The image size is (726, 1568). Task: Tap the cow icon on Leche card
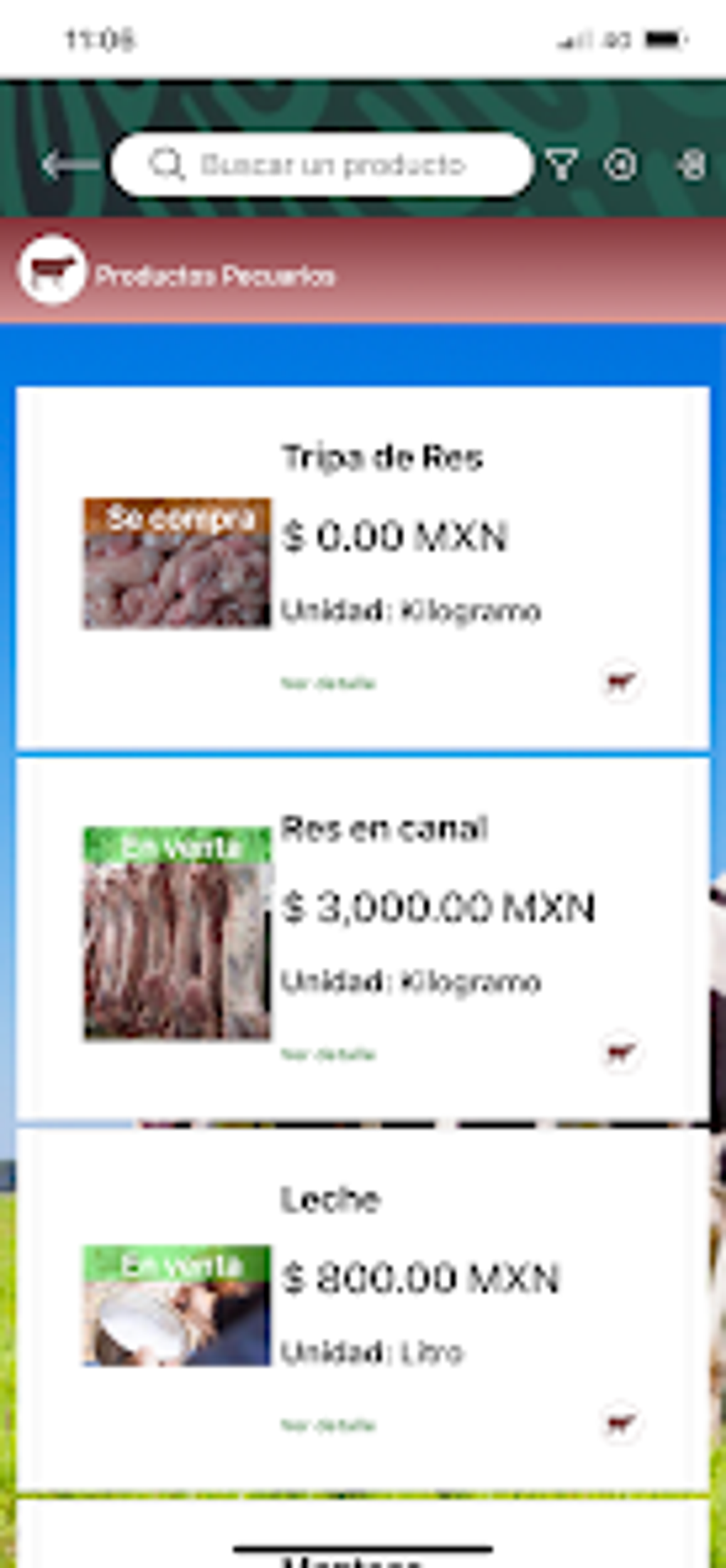click(620, 1423)
